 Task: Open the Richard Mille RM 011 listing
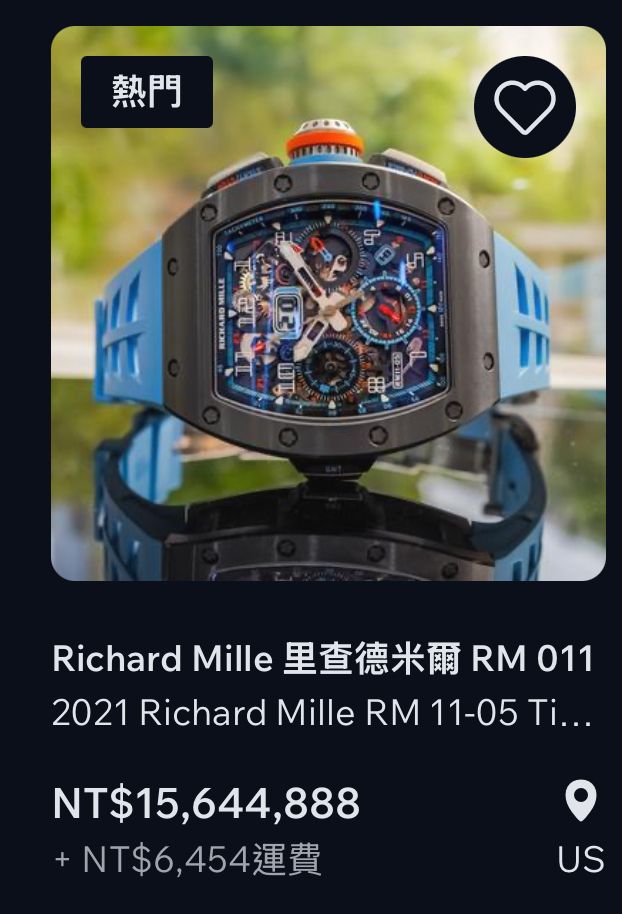[323, 659]
